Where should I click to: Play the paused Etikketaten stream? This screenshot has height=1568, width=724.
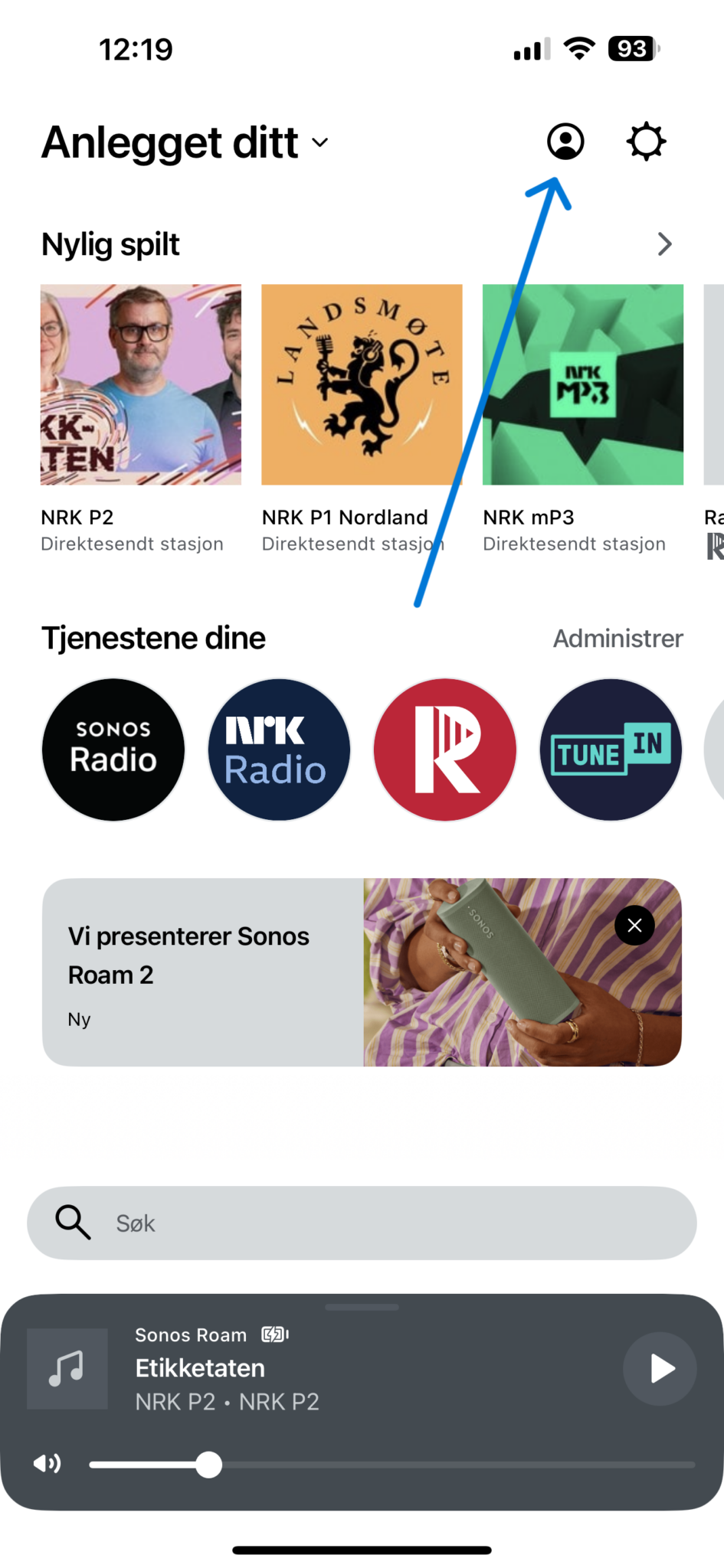pyautogui.click(x=659, y=1369)
